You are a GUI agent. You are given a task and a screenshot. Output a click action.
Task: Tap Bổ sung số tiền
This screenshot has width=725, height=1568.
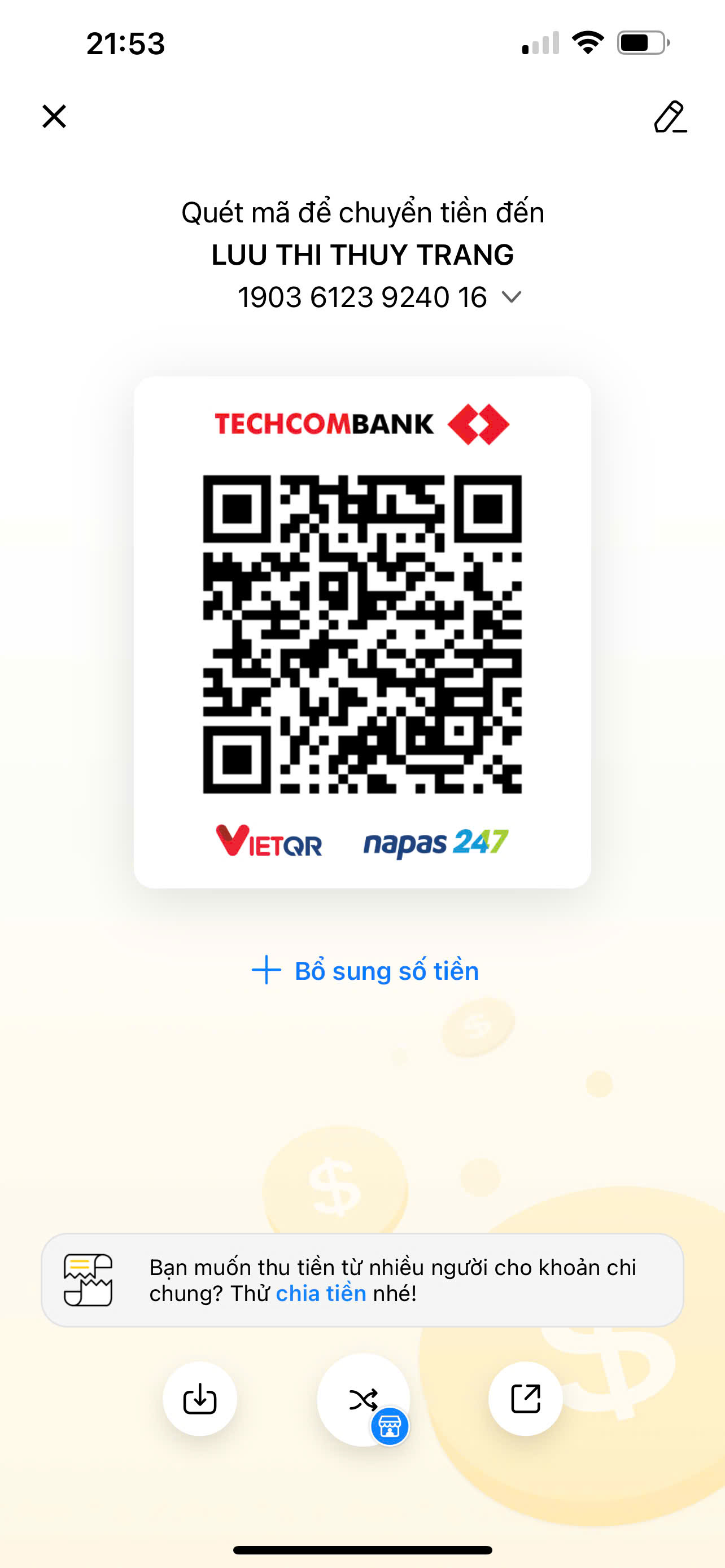pos(365,970)
